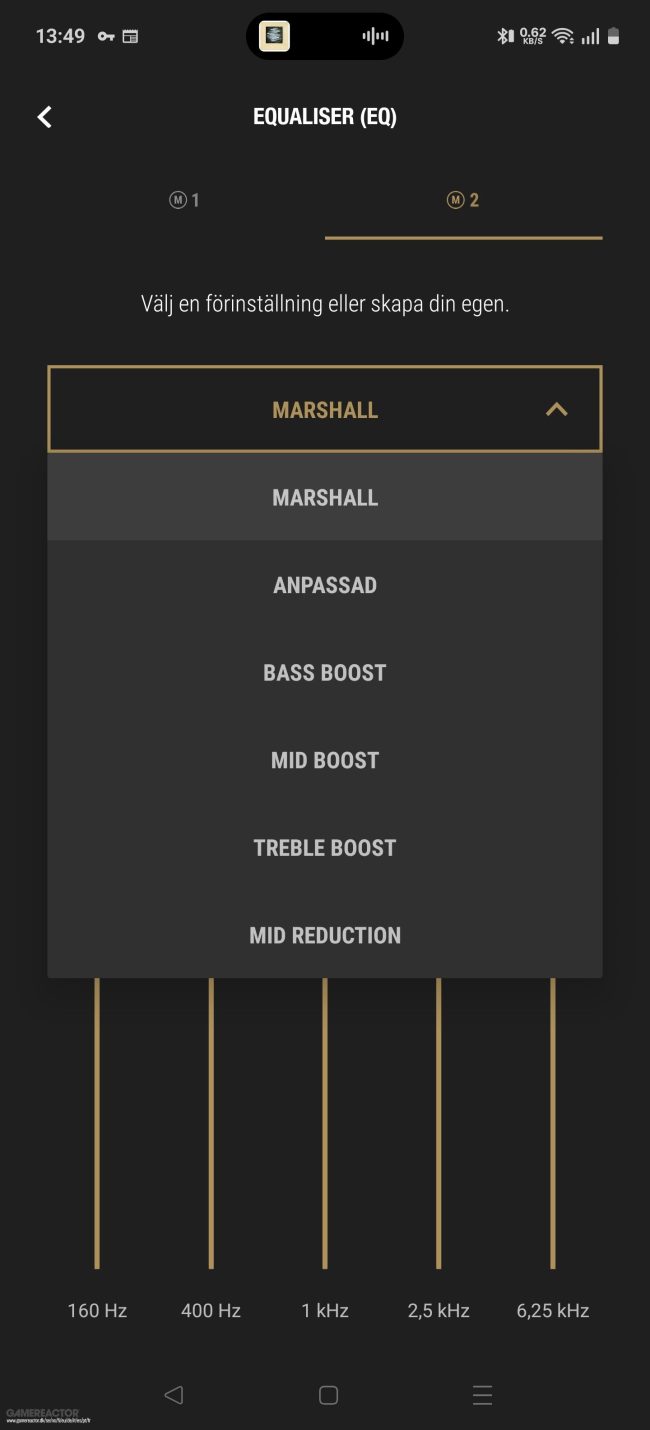This screenshot has height=1430, width=650.
Task: Tap the 2,5 kHz equaliser slider
Action: tap(439, 1123)
